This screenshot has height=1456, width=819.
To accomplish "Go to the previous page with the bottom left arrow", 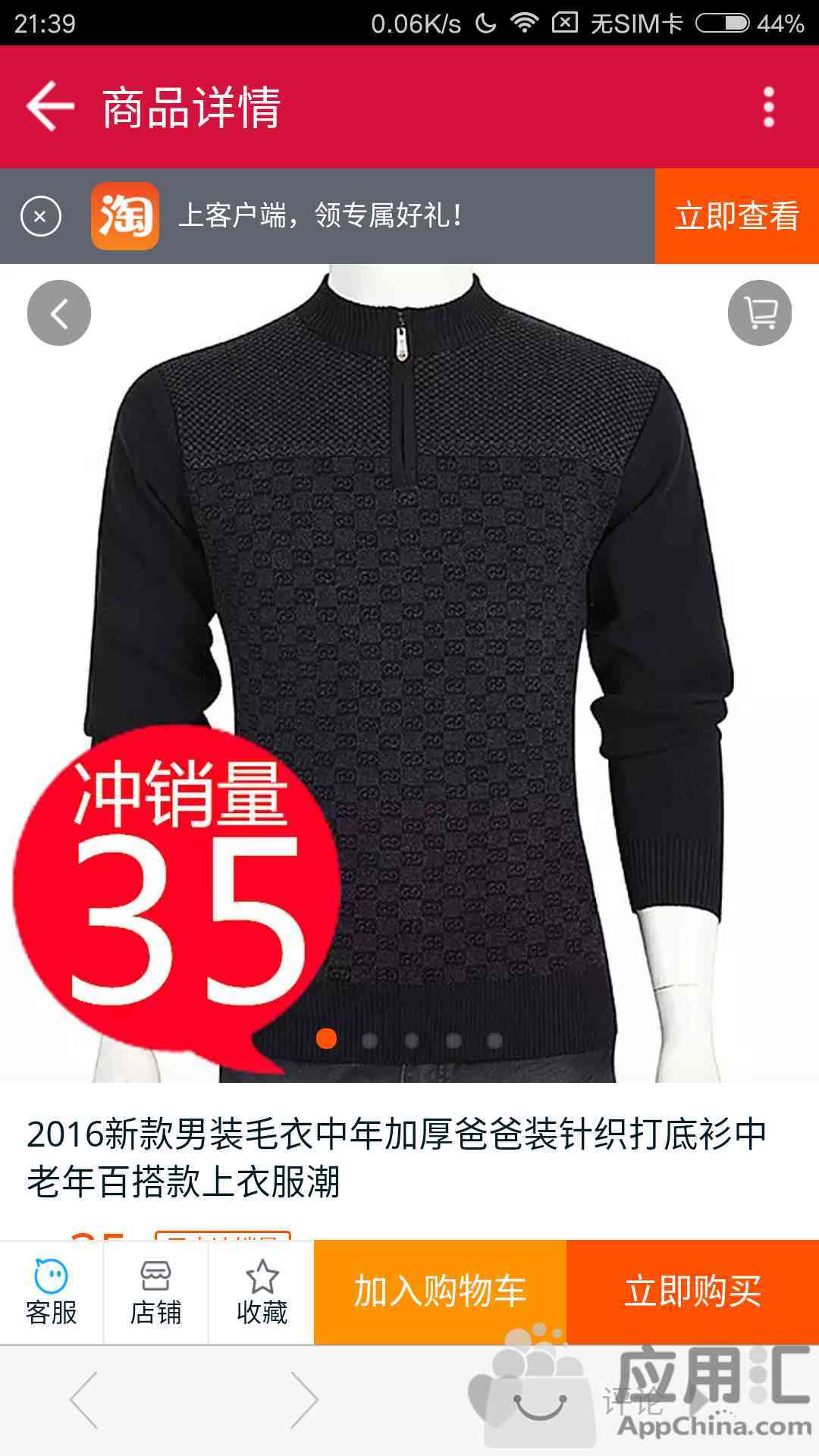I will click(84, 1400).
